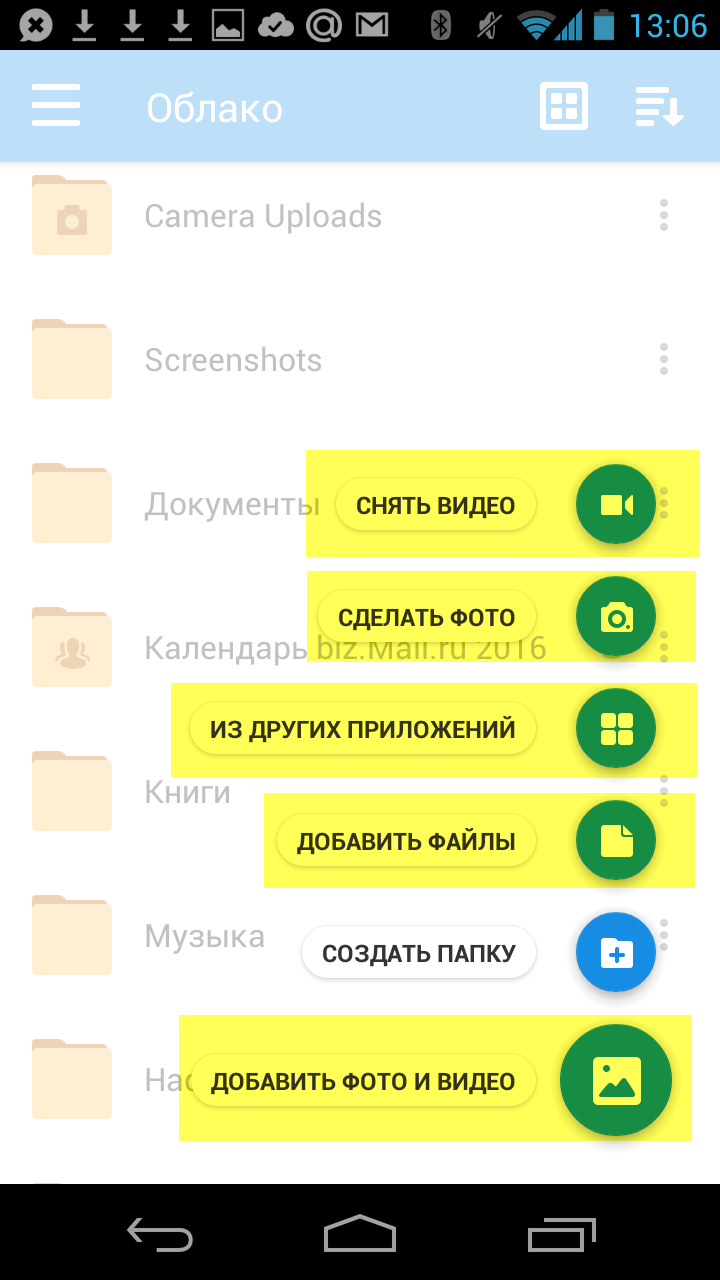Image resolution: width=720 pixels, height=1280 pixels.
Task: Open the hamburger drawer menu
Action: tap(56, 106)
